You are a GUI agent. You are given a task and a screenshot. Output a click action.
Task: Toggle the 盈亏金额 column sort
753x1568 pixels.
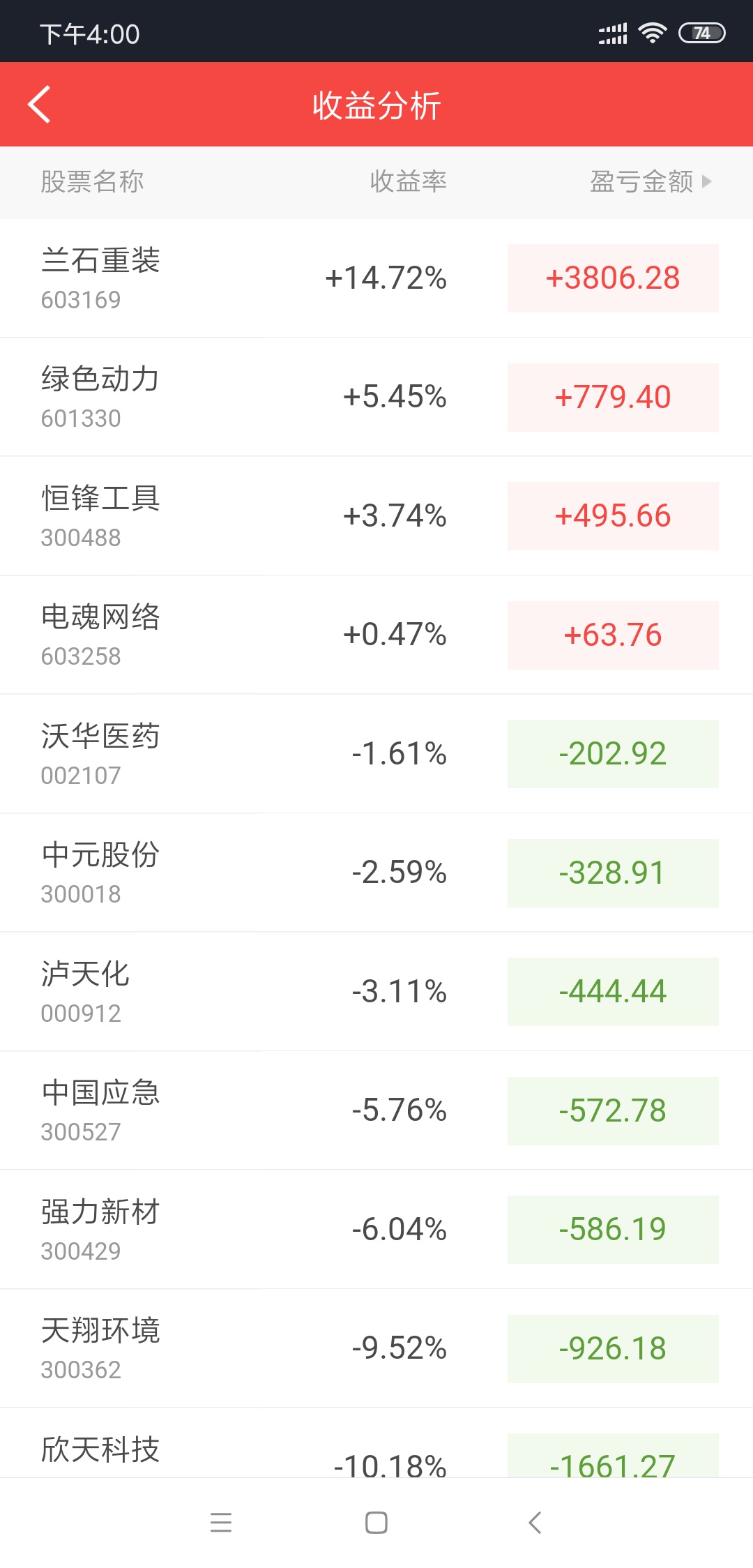[x=651, y=181]
